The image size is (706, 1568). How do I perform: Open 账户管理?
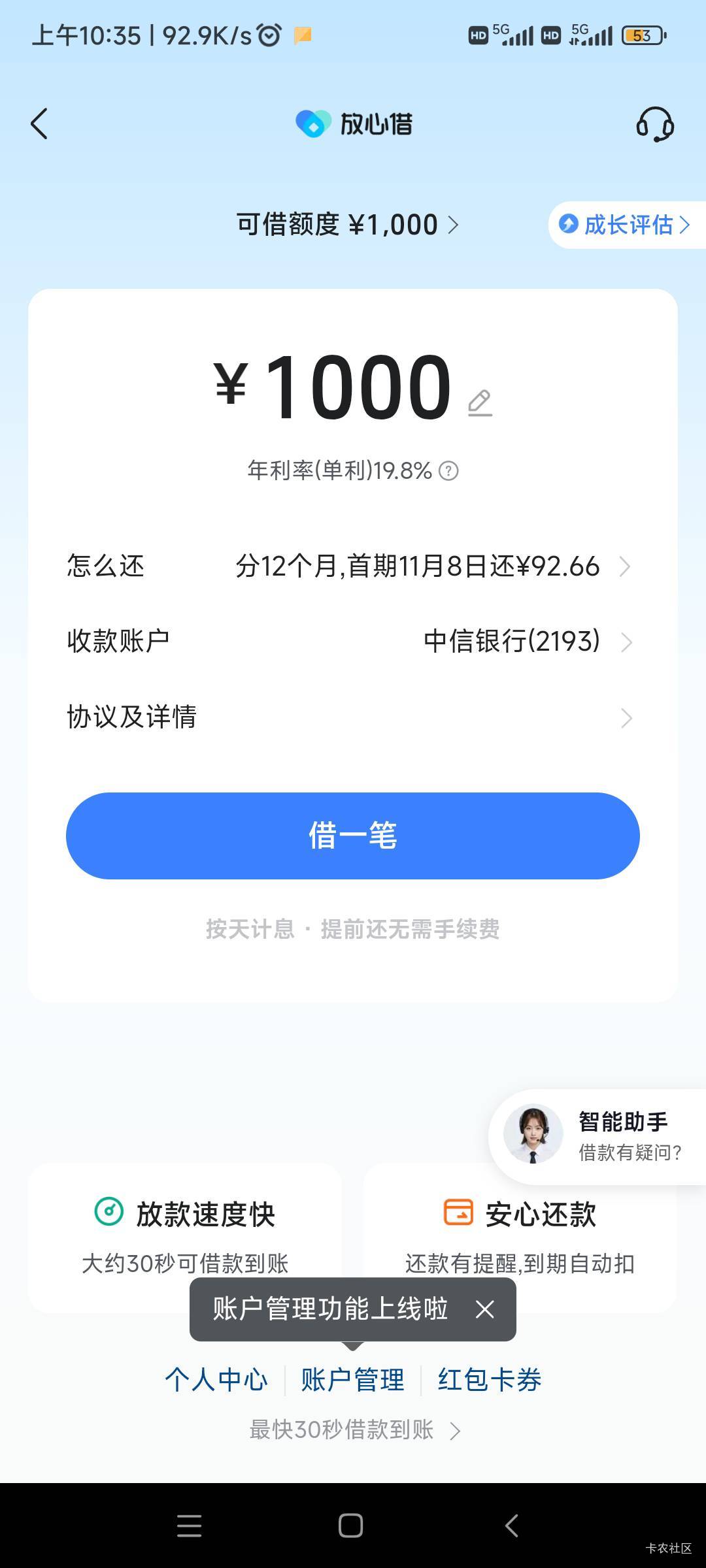(352, 1380)
